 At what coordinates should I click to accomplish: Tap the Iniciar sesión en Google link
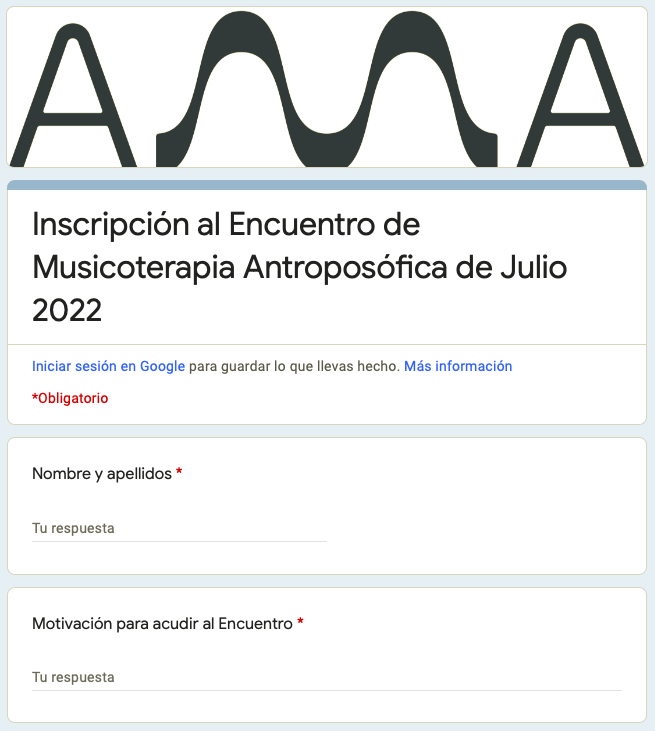pyautogui.click(x=108, y=366)
